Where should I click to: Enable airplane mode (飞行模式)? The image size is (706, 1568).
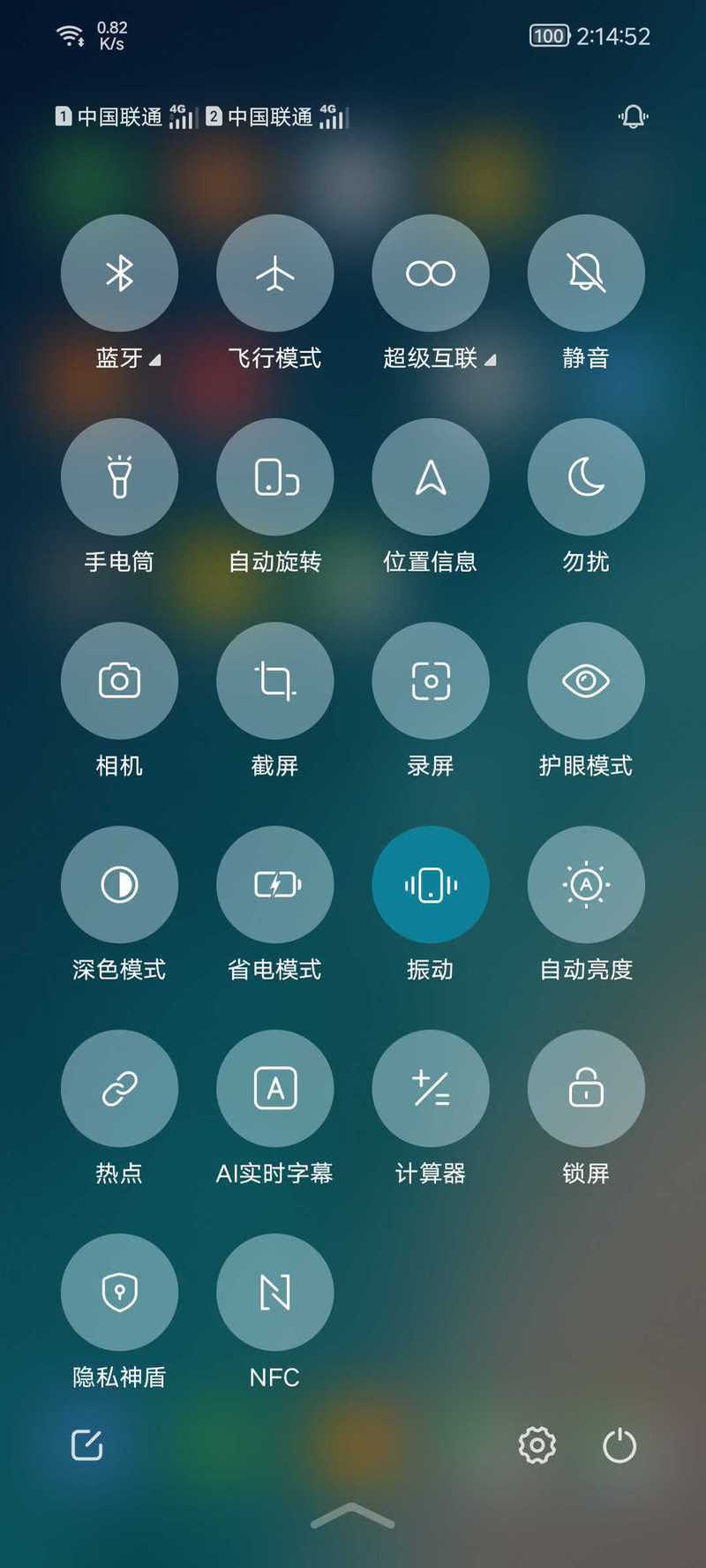(275, 273)
